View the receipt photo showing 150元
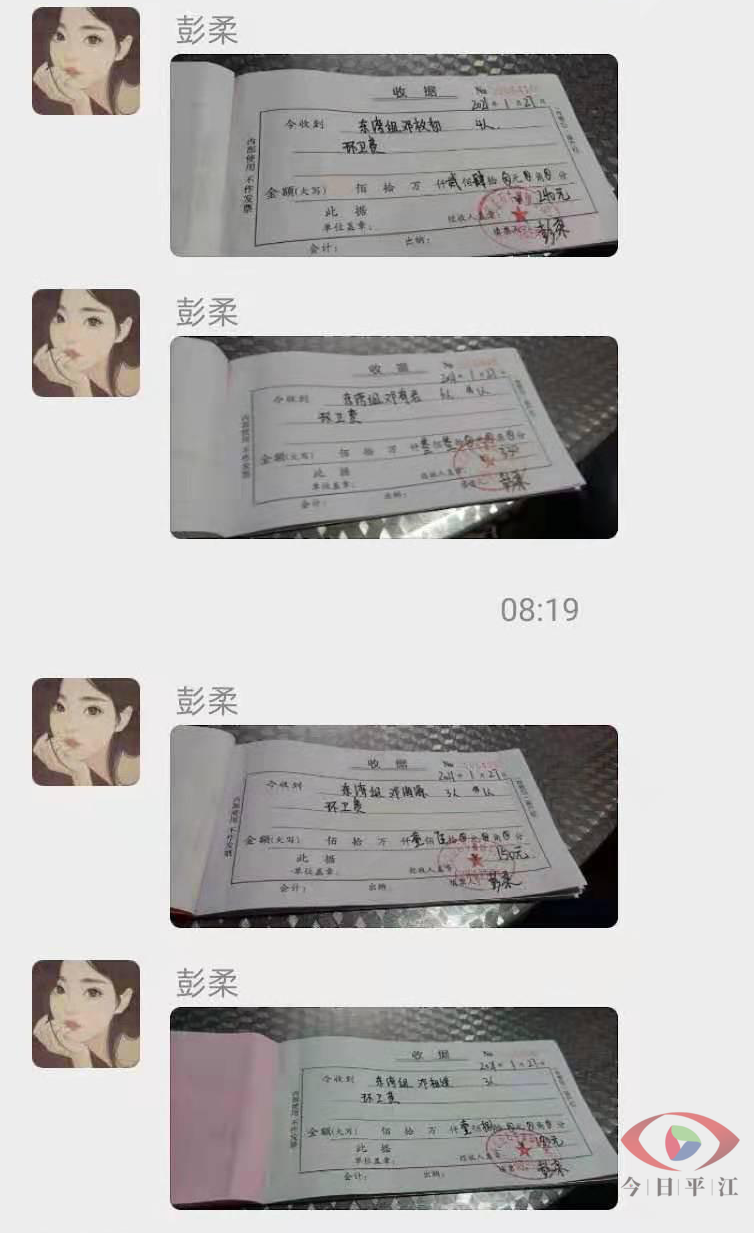The height and width of the screenshot is (1233, 754). tap(393, 826)
